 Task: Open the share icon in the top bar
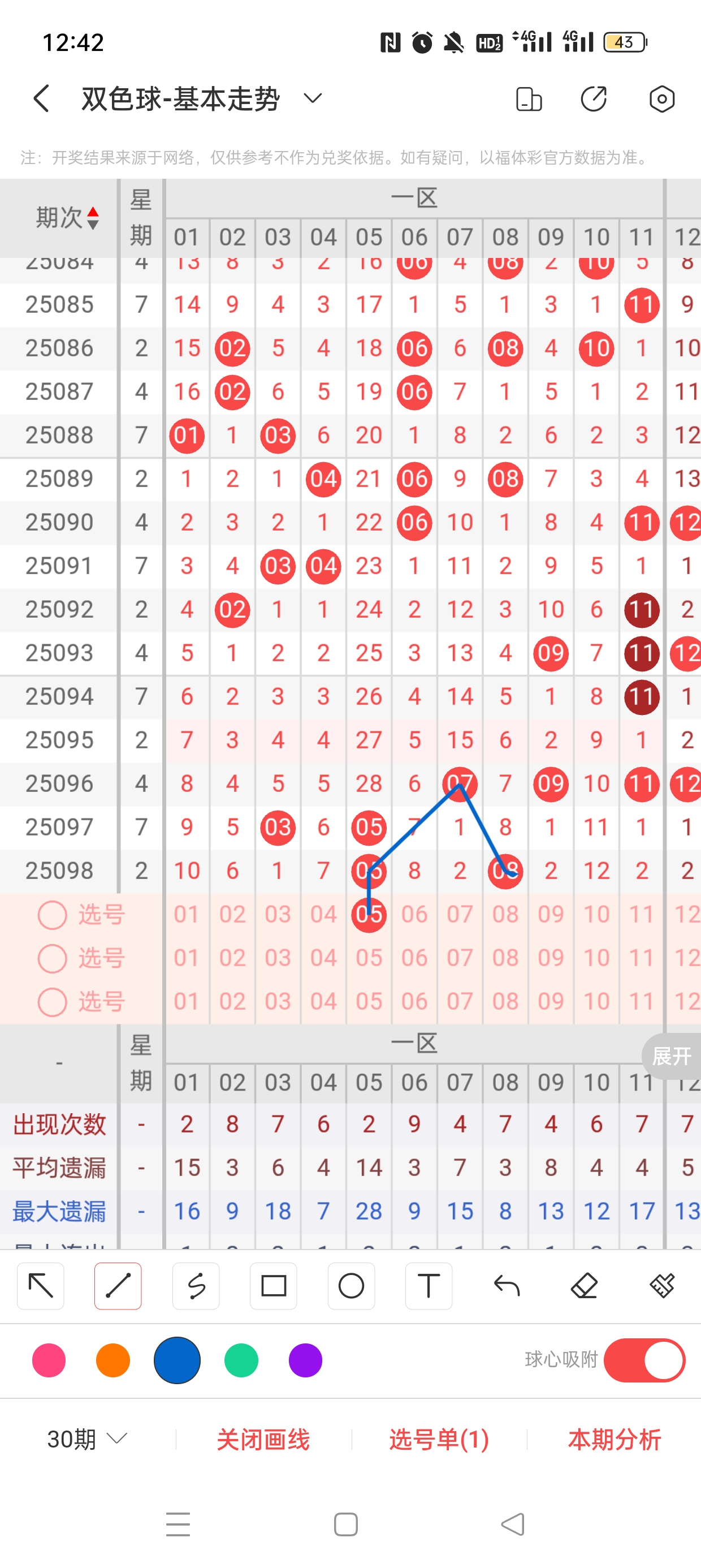point(593,98)
